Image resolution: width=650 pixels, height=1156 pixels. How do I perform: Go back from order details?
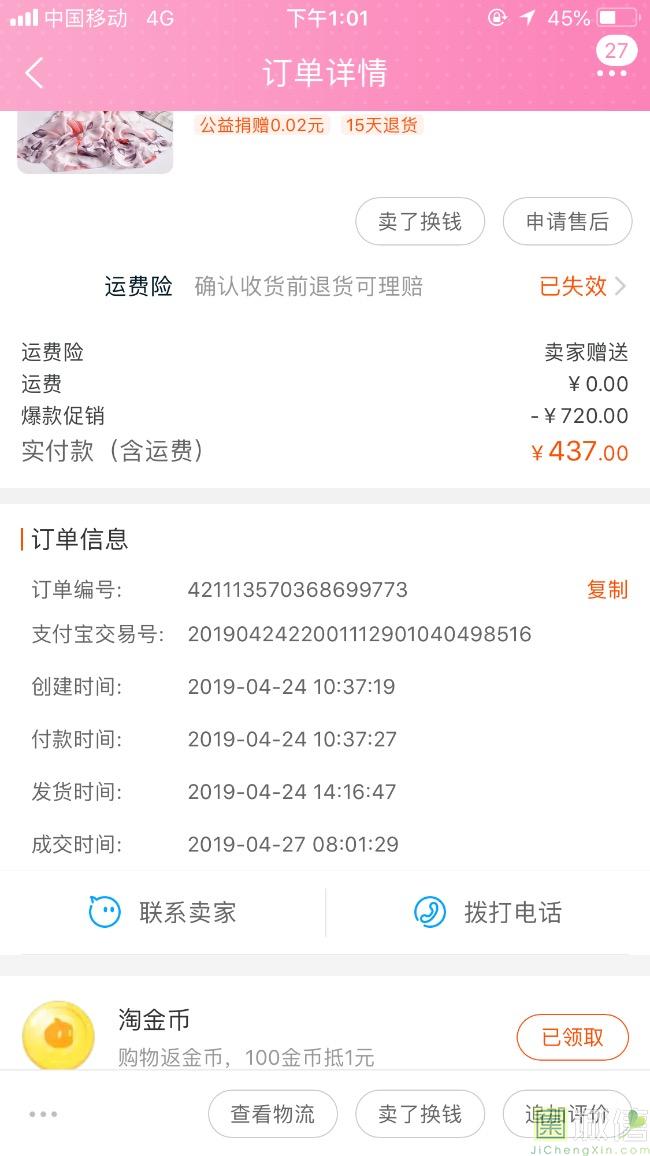point(35,73)
